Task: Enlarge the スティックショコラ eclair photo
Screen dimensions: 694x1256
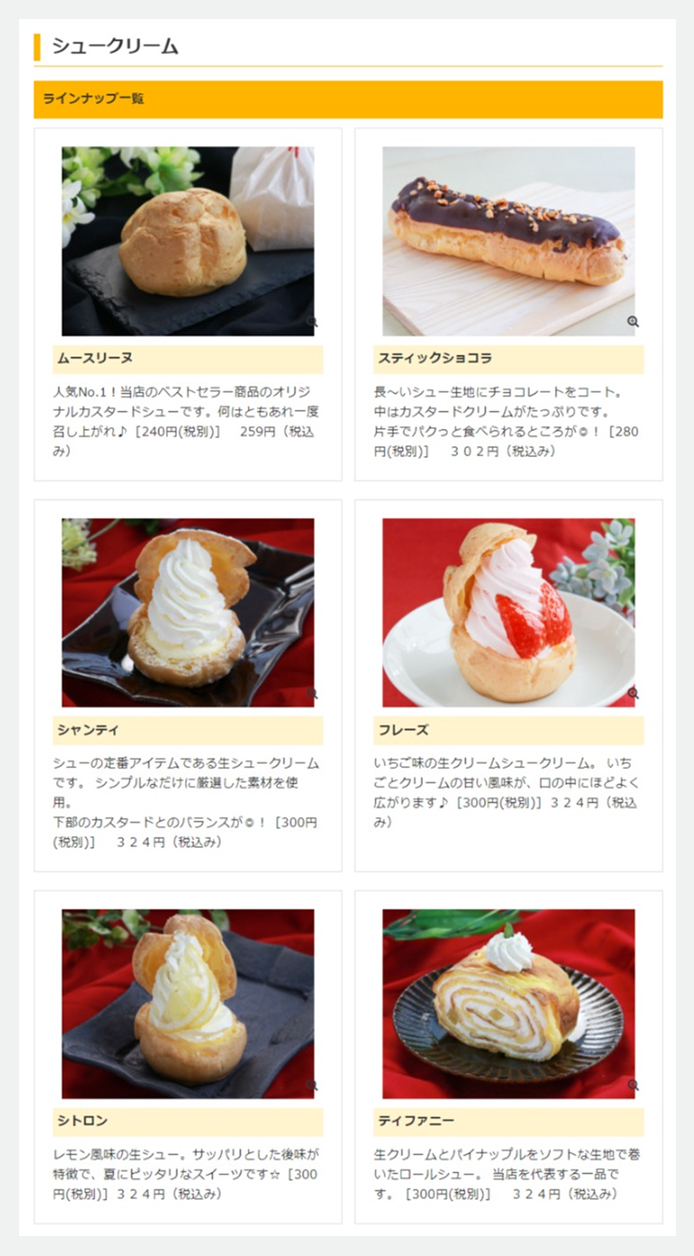Action: [508, 241]
